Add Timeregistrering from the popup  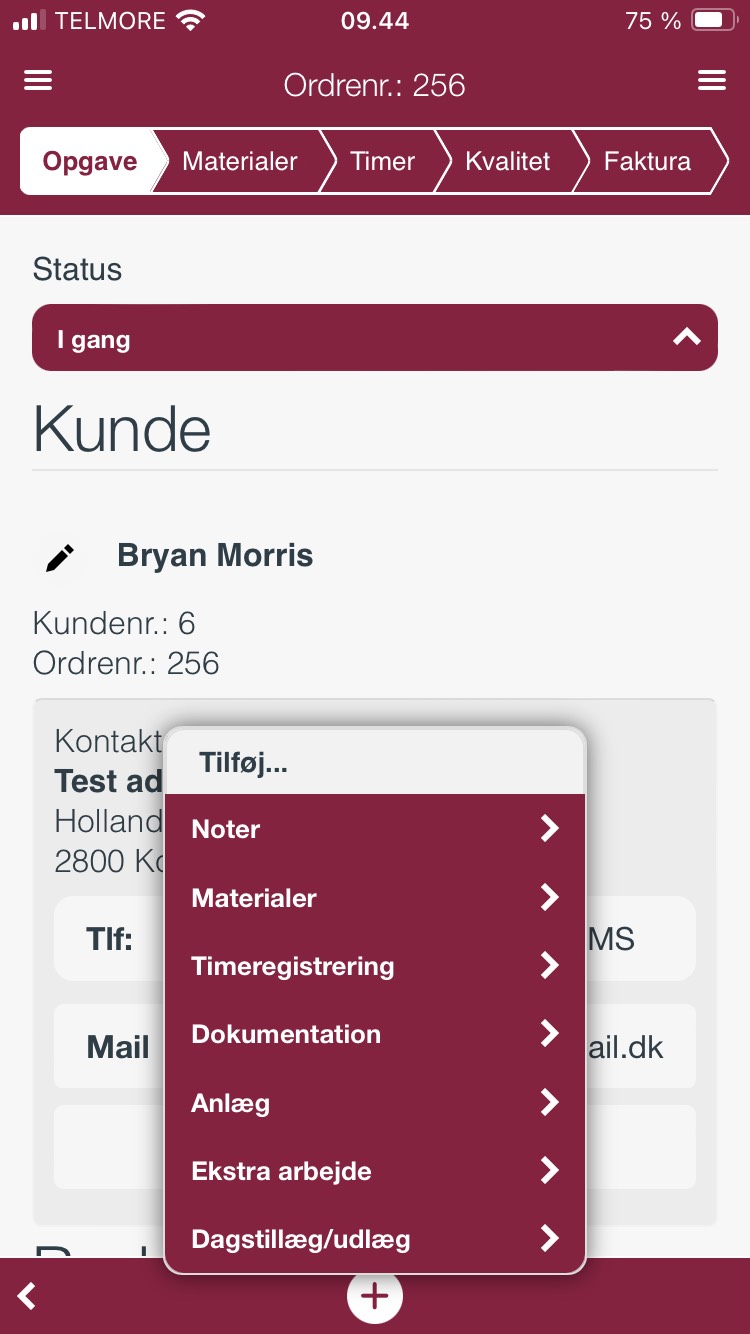click(375, 965)
